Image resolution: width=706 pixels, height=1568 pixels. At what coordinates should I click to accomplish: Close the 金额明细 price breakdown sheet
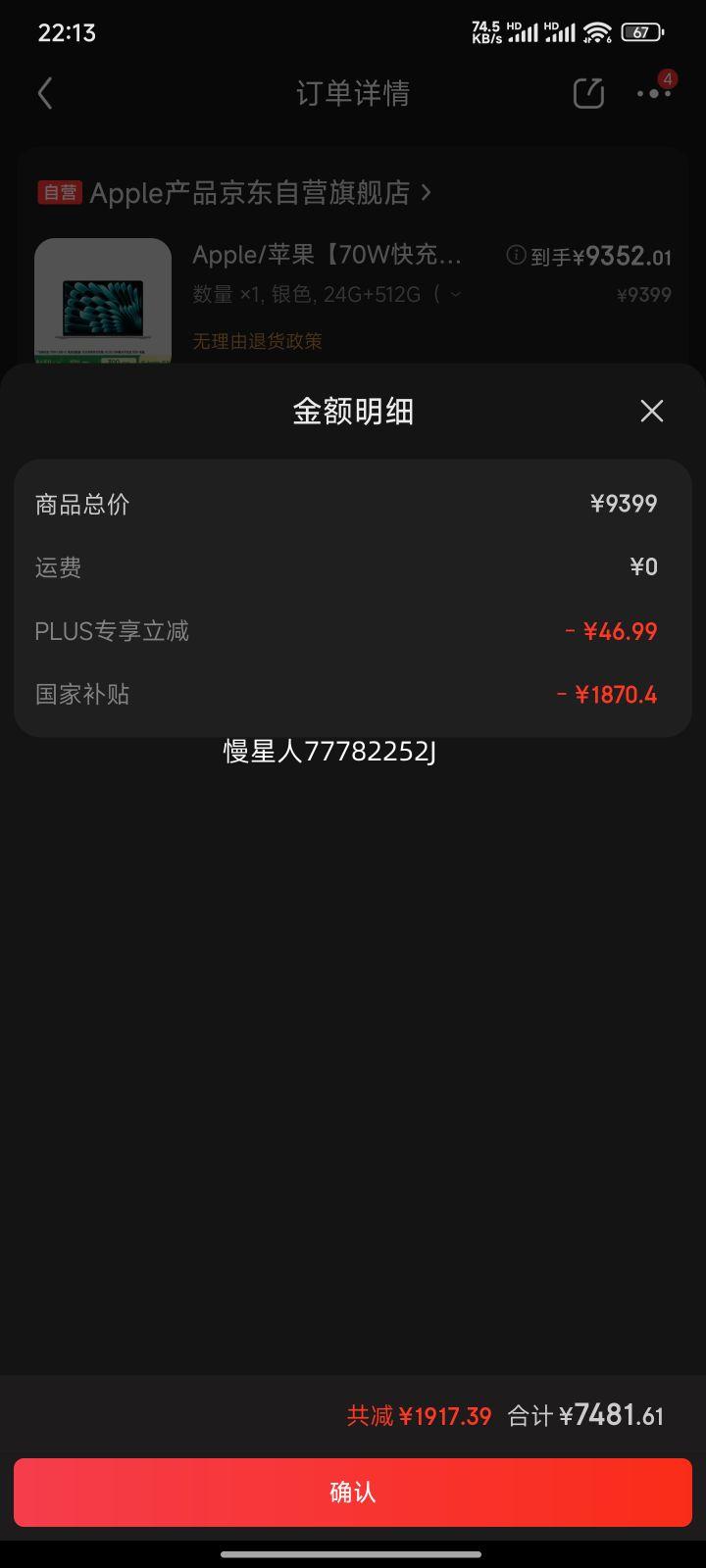pos(652,412)
